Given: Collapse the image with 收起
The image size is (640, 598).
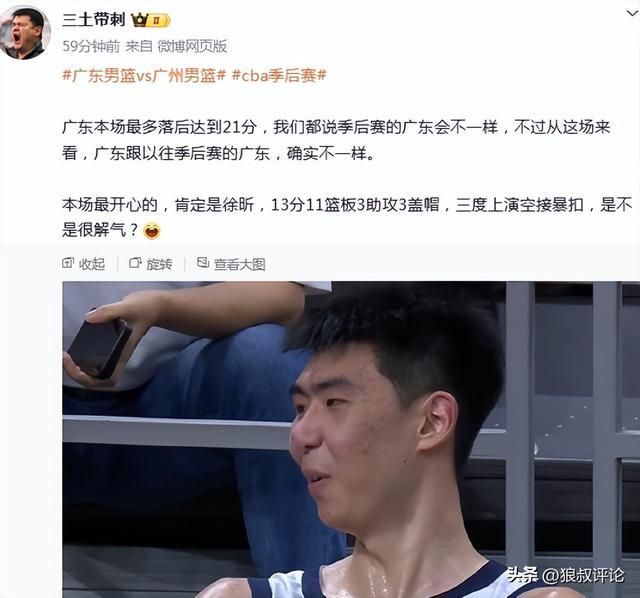Looking at the screenshot, I should [x=84, y=264].
